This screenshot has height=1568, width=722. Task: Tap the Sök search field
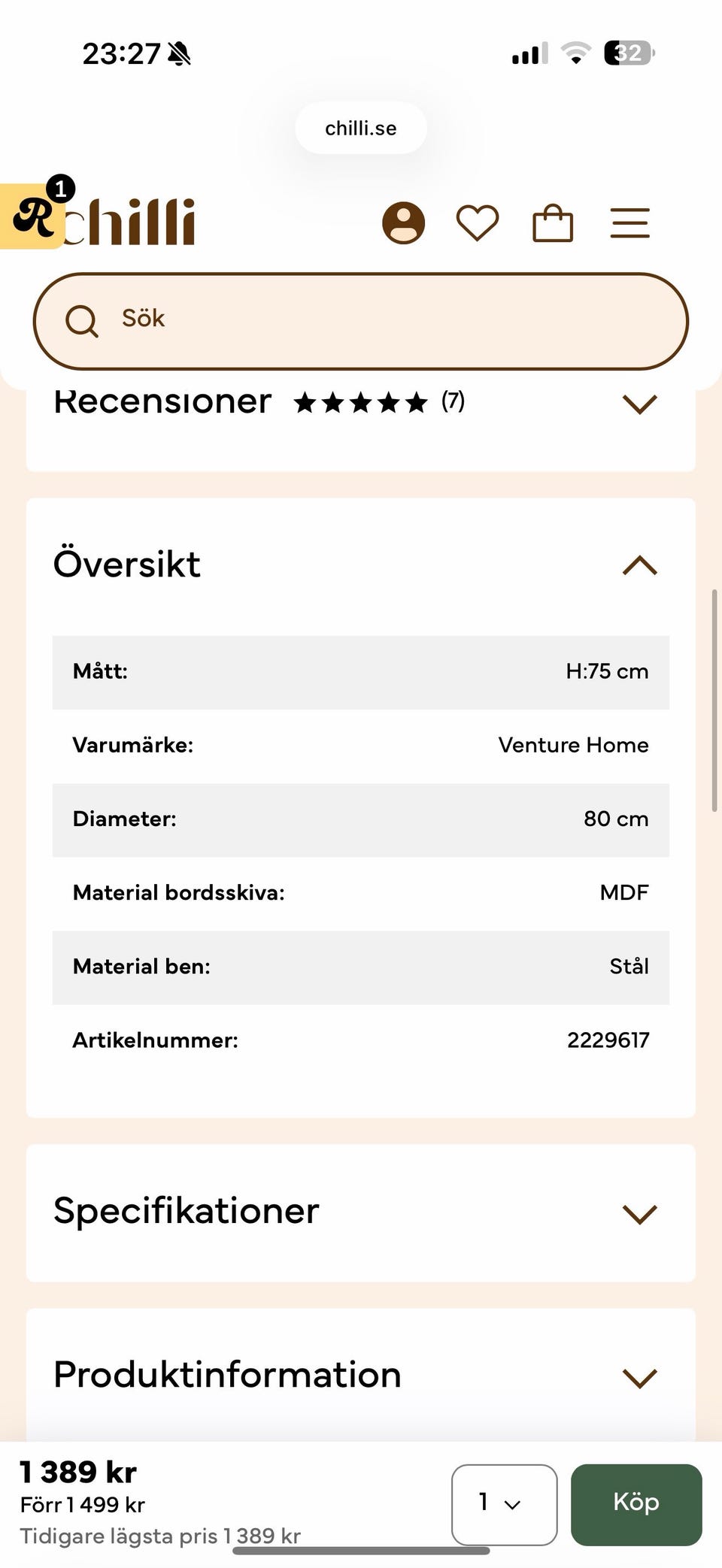point(361,321)
